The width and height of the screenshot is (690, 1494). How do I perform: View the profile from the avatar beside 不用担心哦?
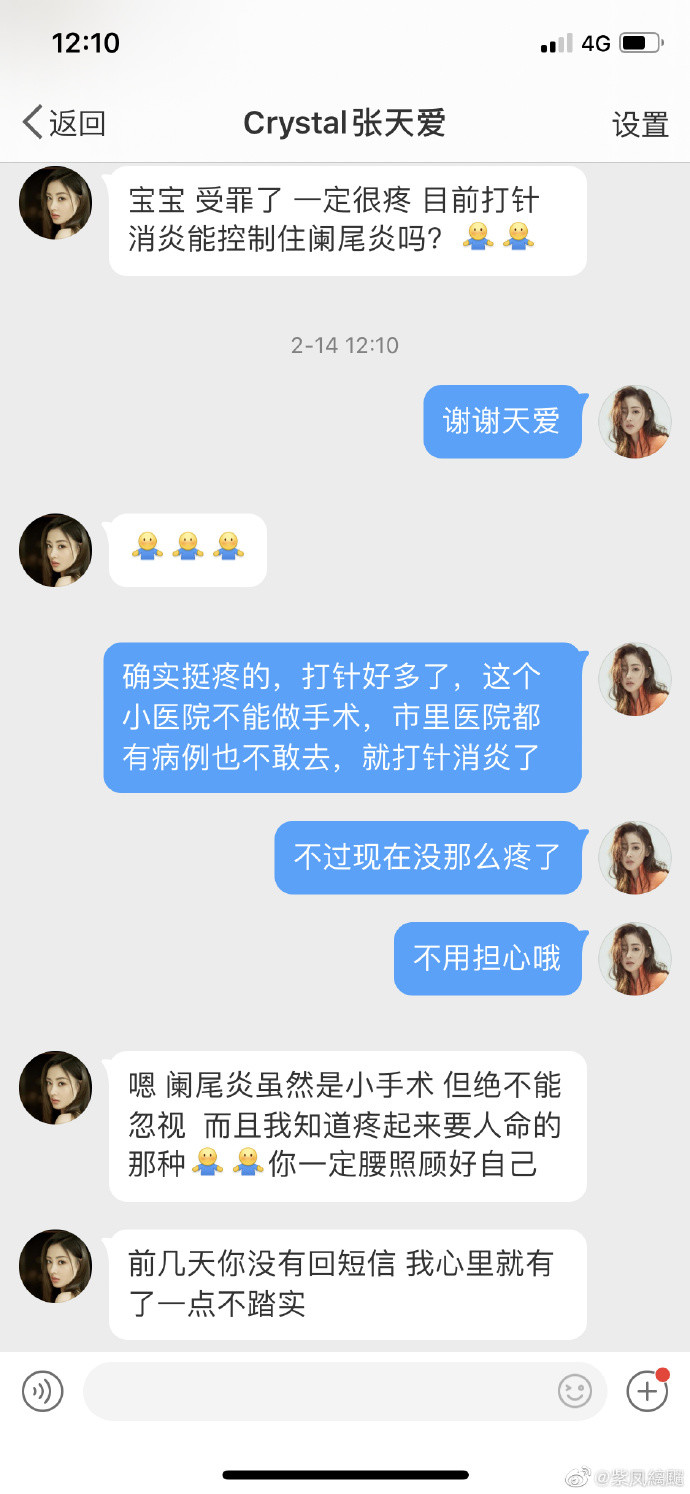pyautogui.click(x=635, y=959)
